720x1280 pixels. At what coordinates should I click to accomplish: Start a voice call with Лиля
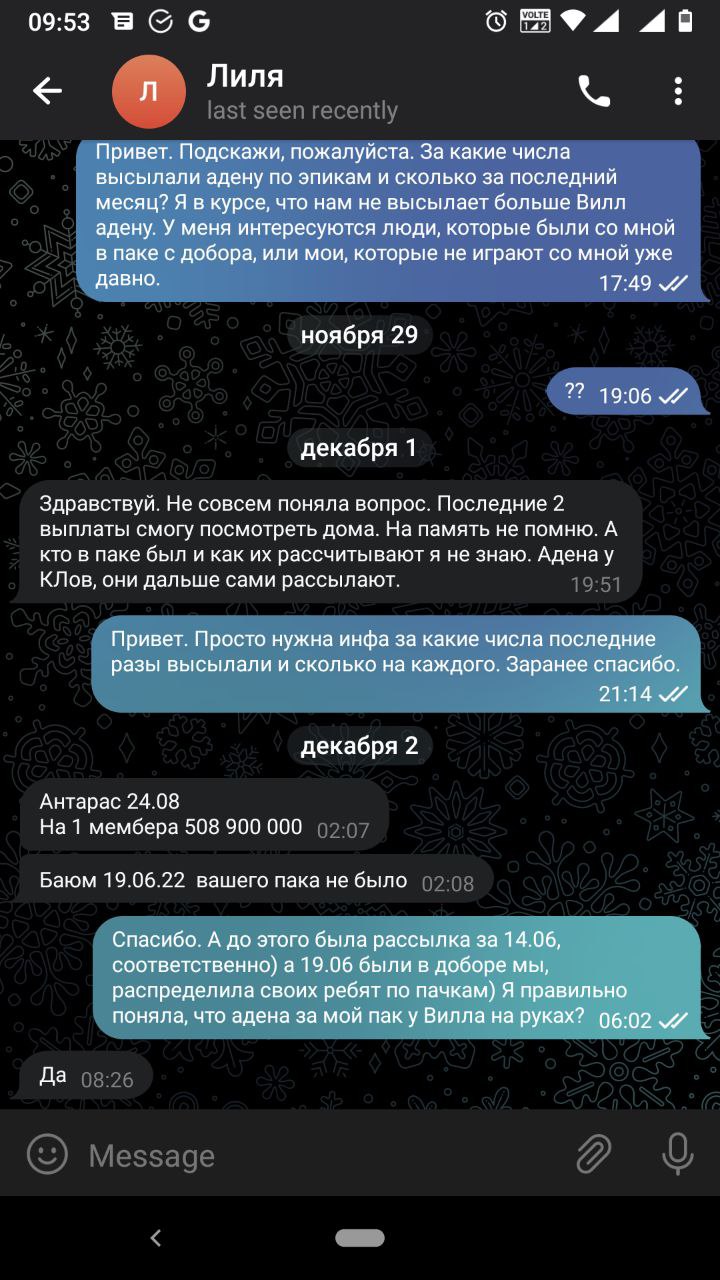[x=593, y=92]
